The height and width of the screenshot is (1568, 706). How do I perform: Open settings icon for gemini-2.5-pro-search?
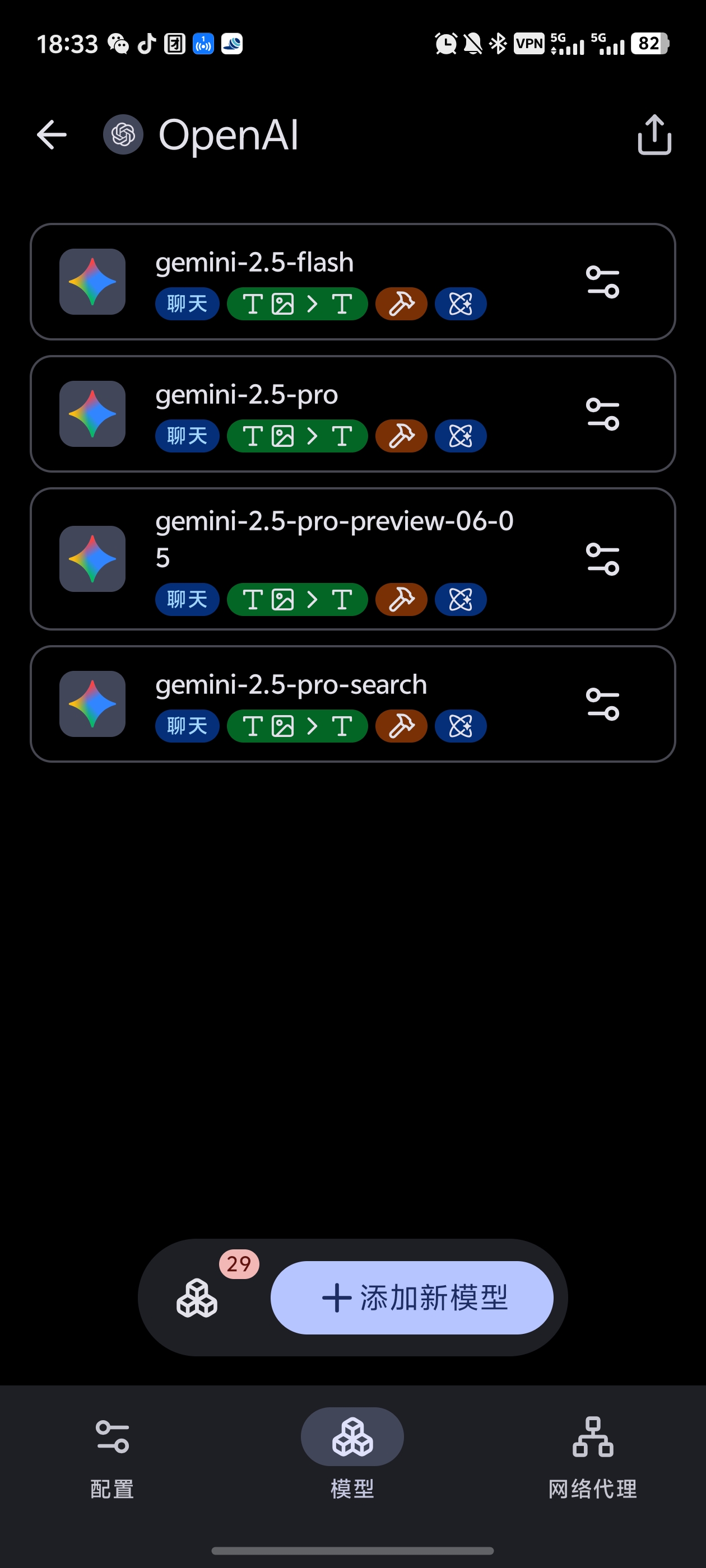[602, 704]
